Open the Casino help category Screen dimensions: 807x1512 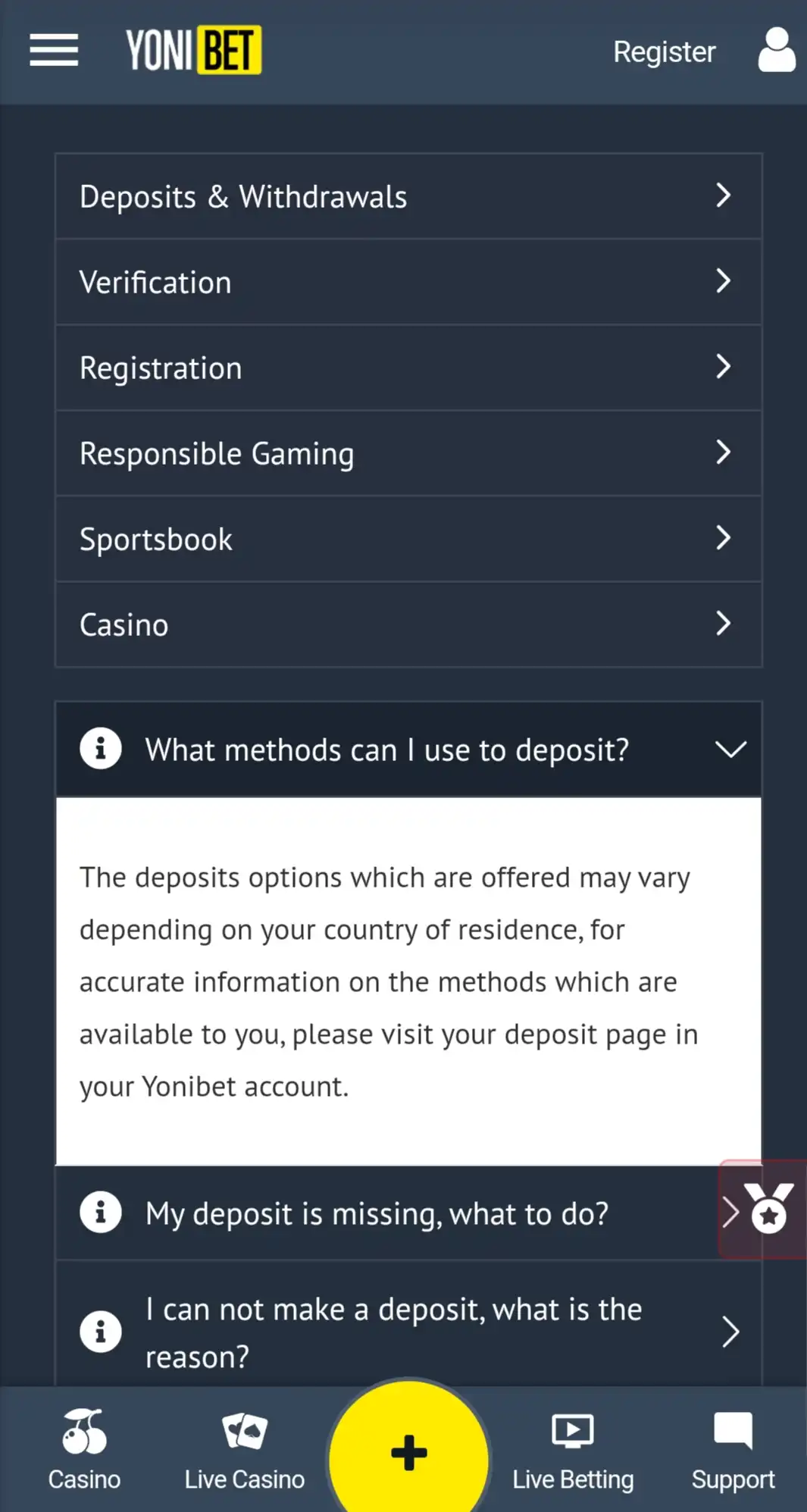(x=408, y=625)
